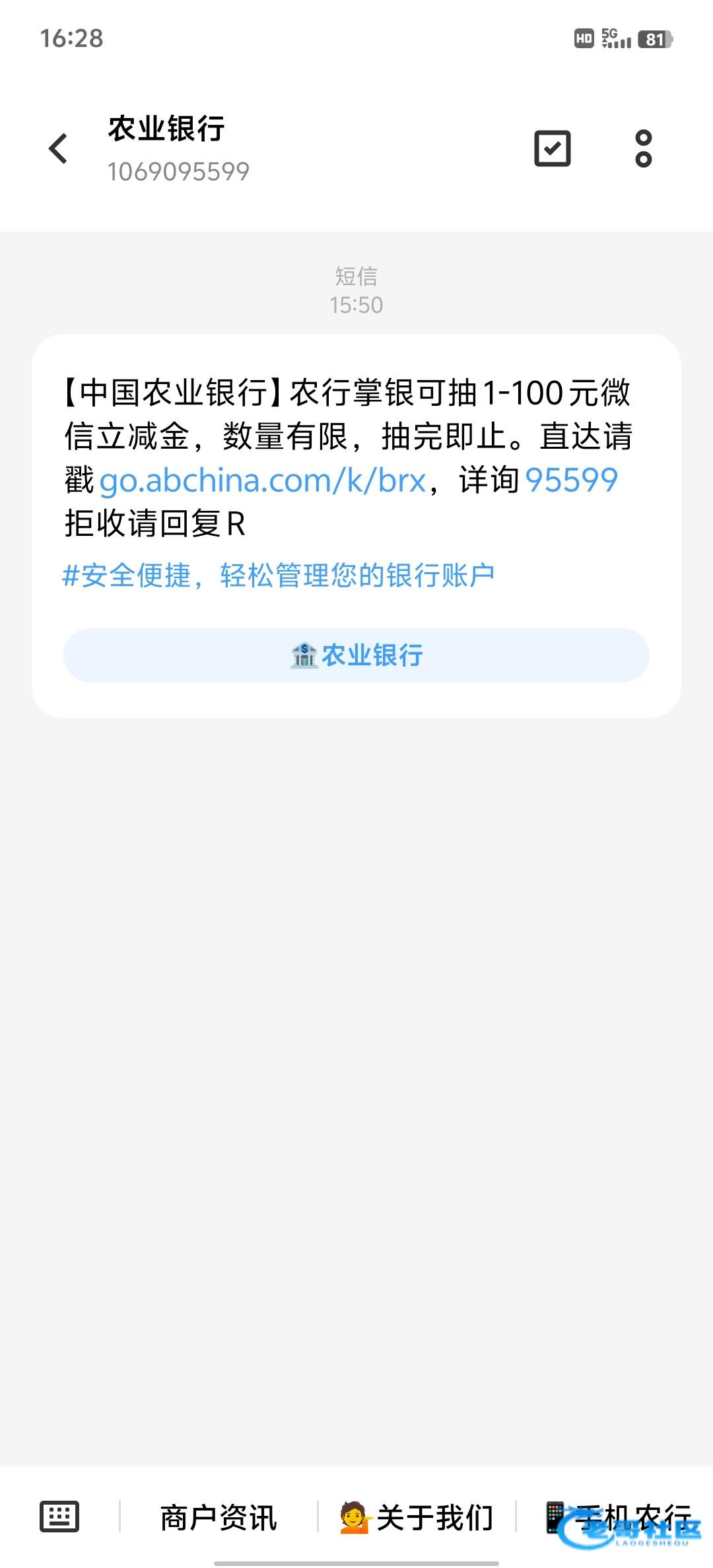The image size is (713, 1568).
Task: Tap the select-messages checkbox icon
Action: (552, 148)
